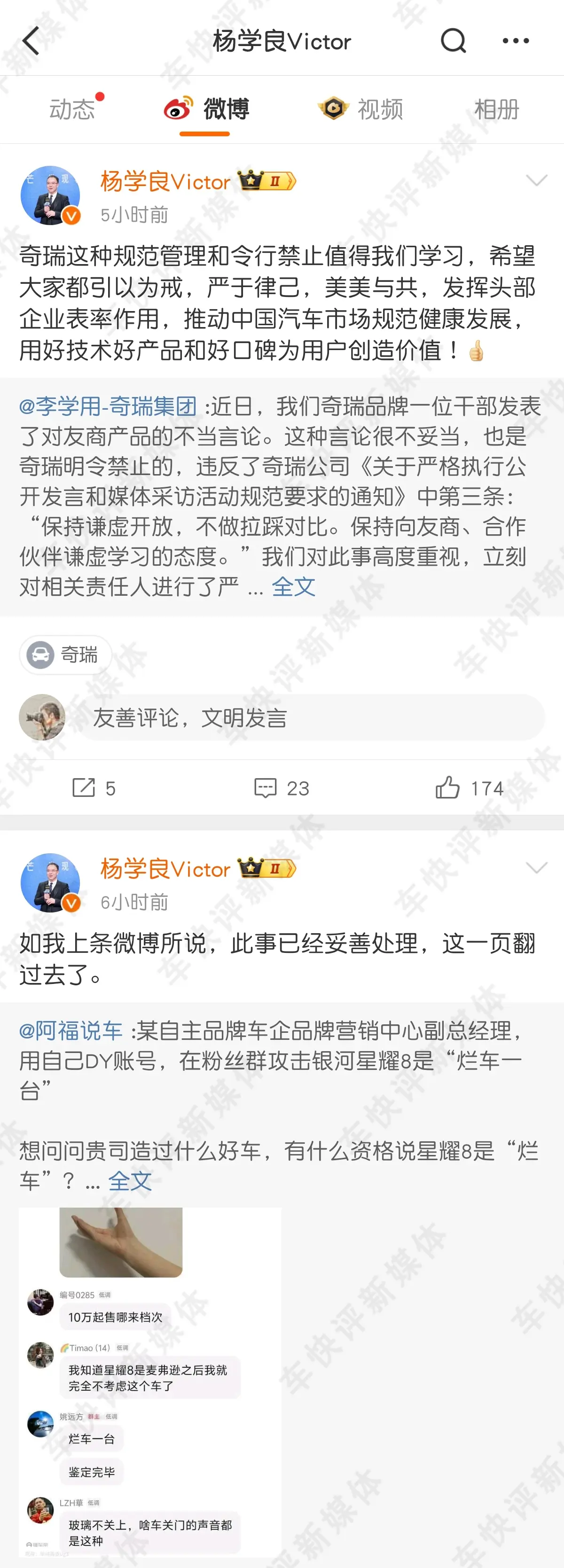Repost the post with 5 shares

(93, 788)
